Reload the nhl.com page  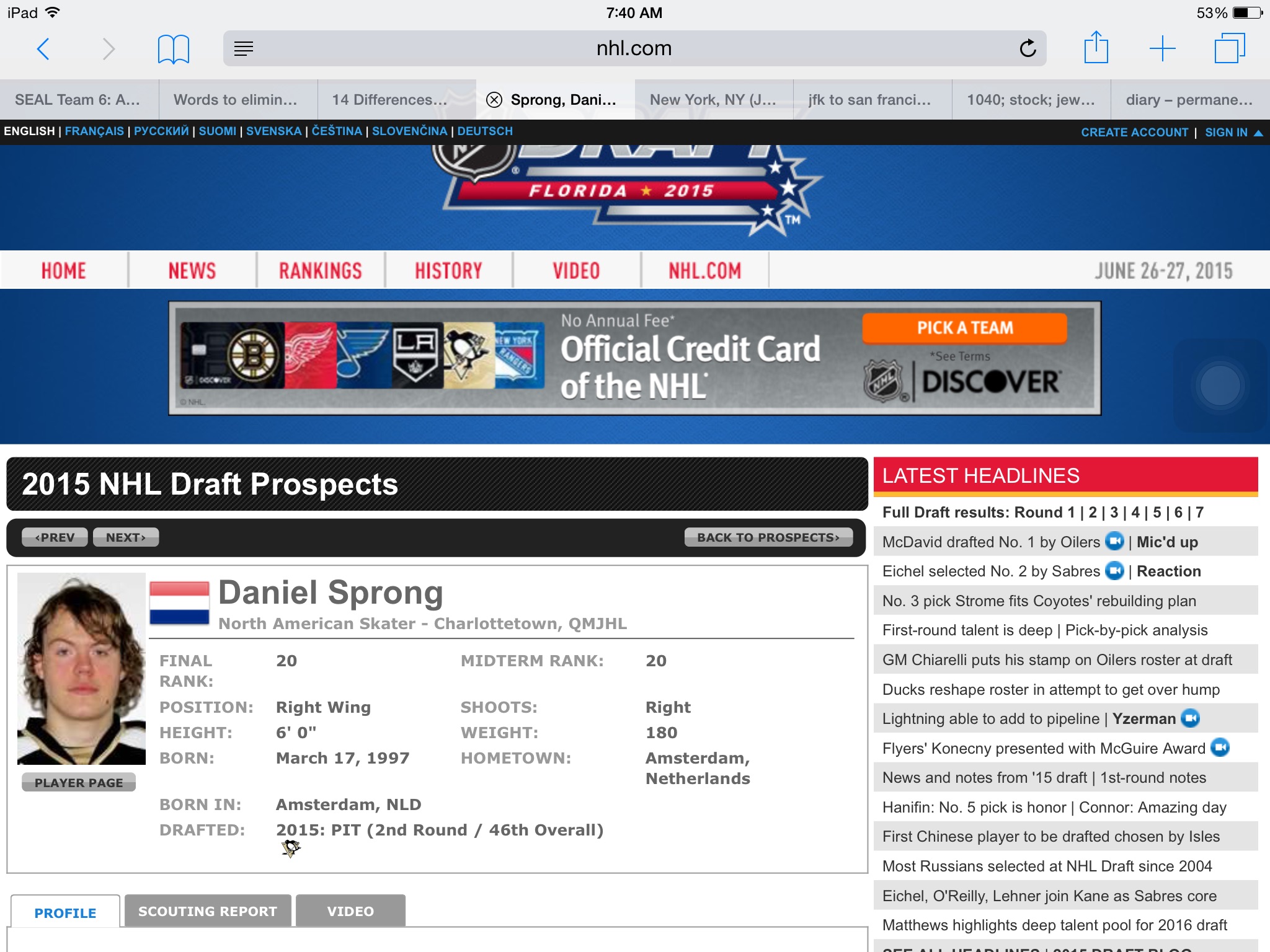tap(1028, 48)
